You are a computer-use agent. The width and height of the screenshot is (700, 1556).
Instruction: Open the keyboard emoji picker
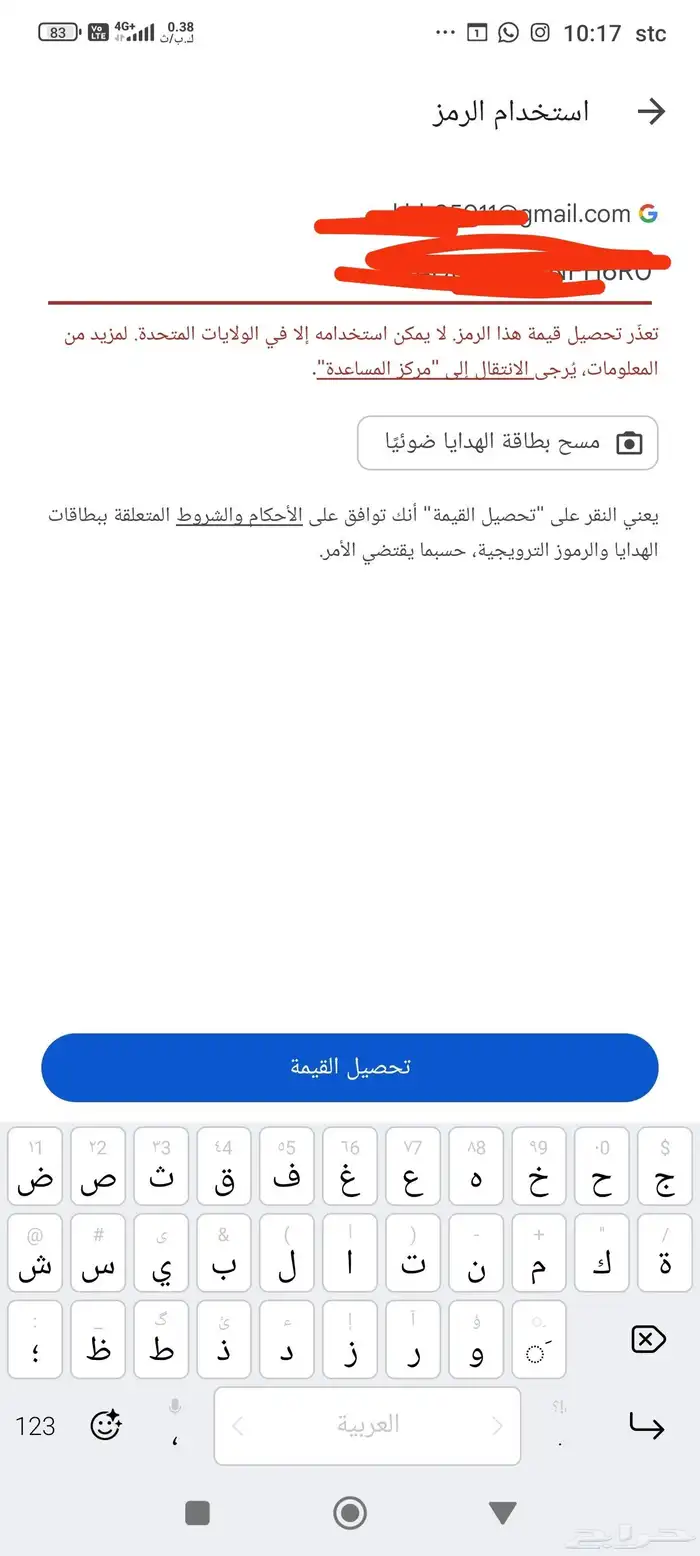coord(106,1425)
